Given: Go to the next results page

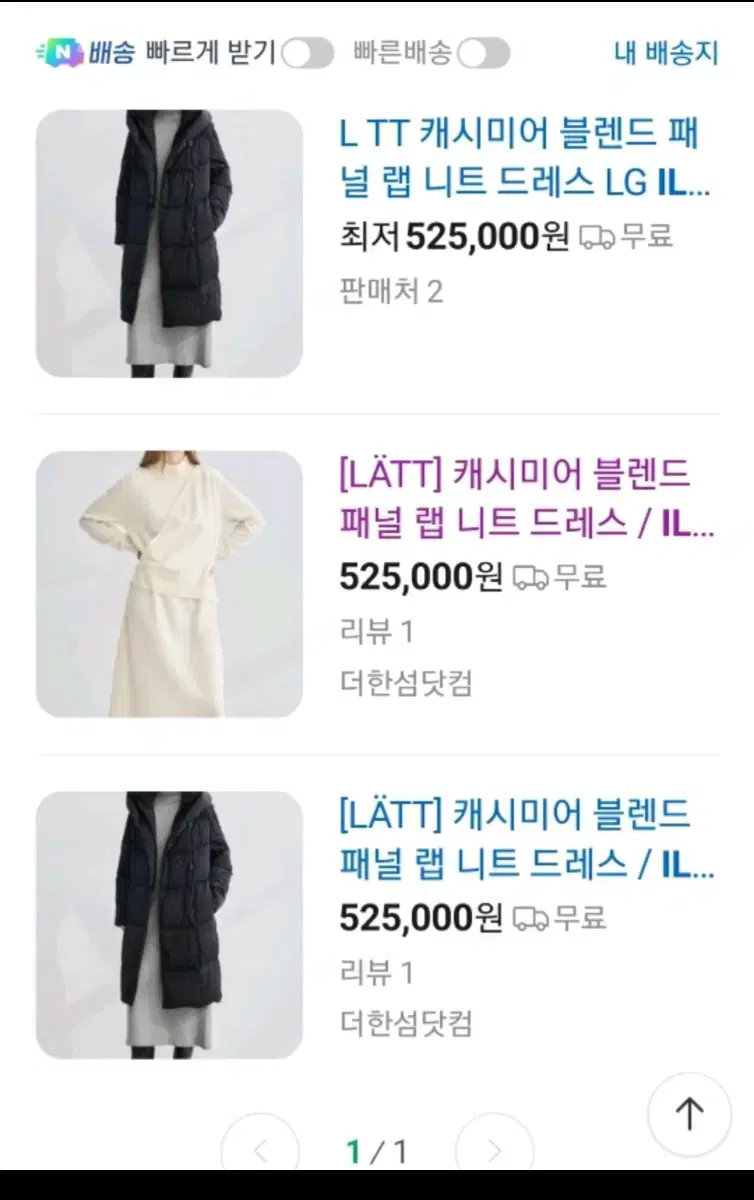Looking at the screenshot, I should 494,1151.
